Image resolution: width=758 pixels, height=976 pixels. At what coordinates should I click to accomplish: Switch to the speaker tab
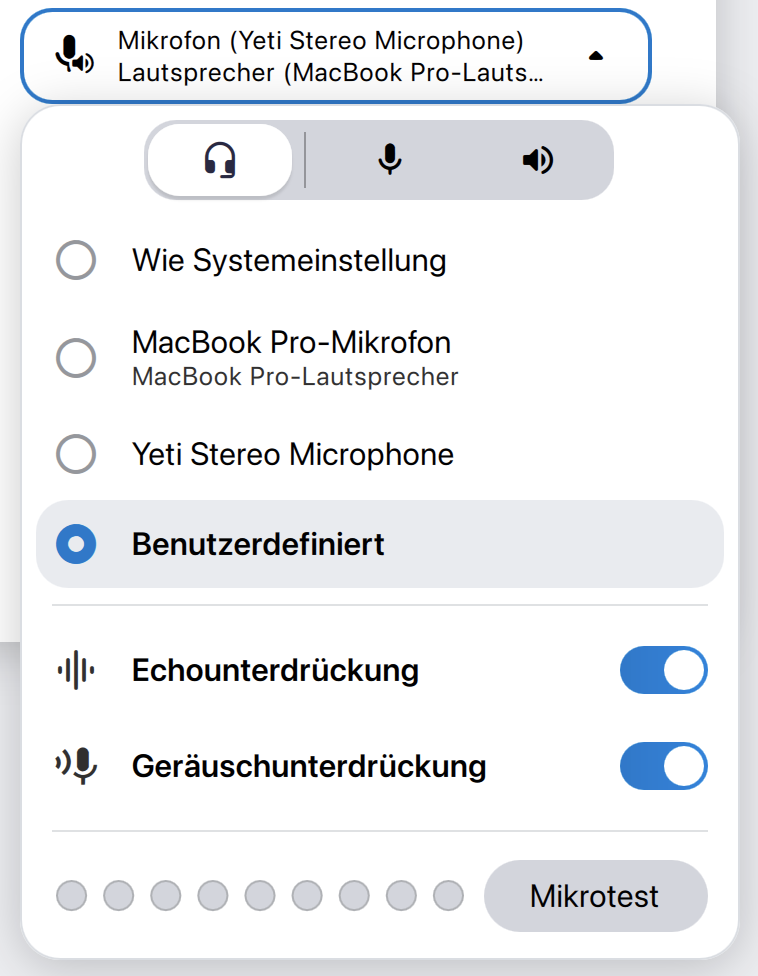click(538, 160)
